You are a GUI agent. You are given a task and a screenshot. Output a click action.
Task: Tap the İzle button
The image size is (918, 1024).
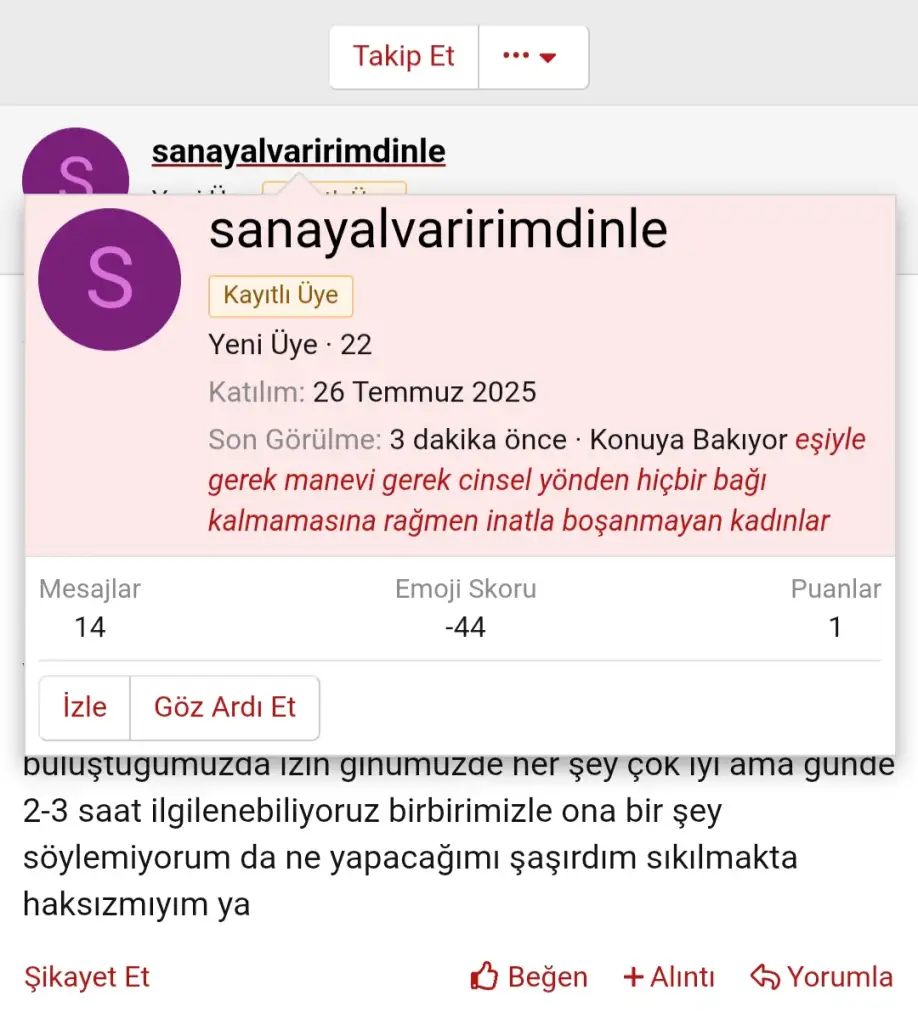click(x=84, y=707)
